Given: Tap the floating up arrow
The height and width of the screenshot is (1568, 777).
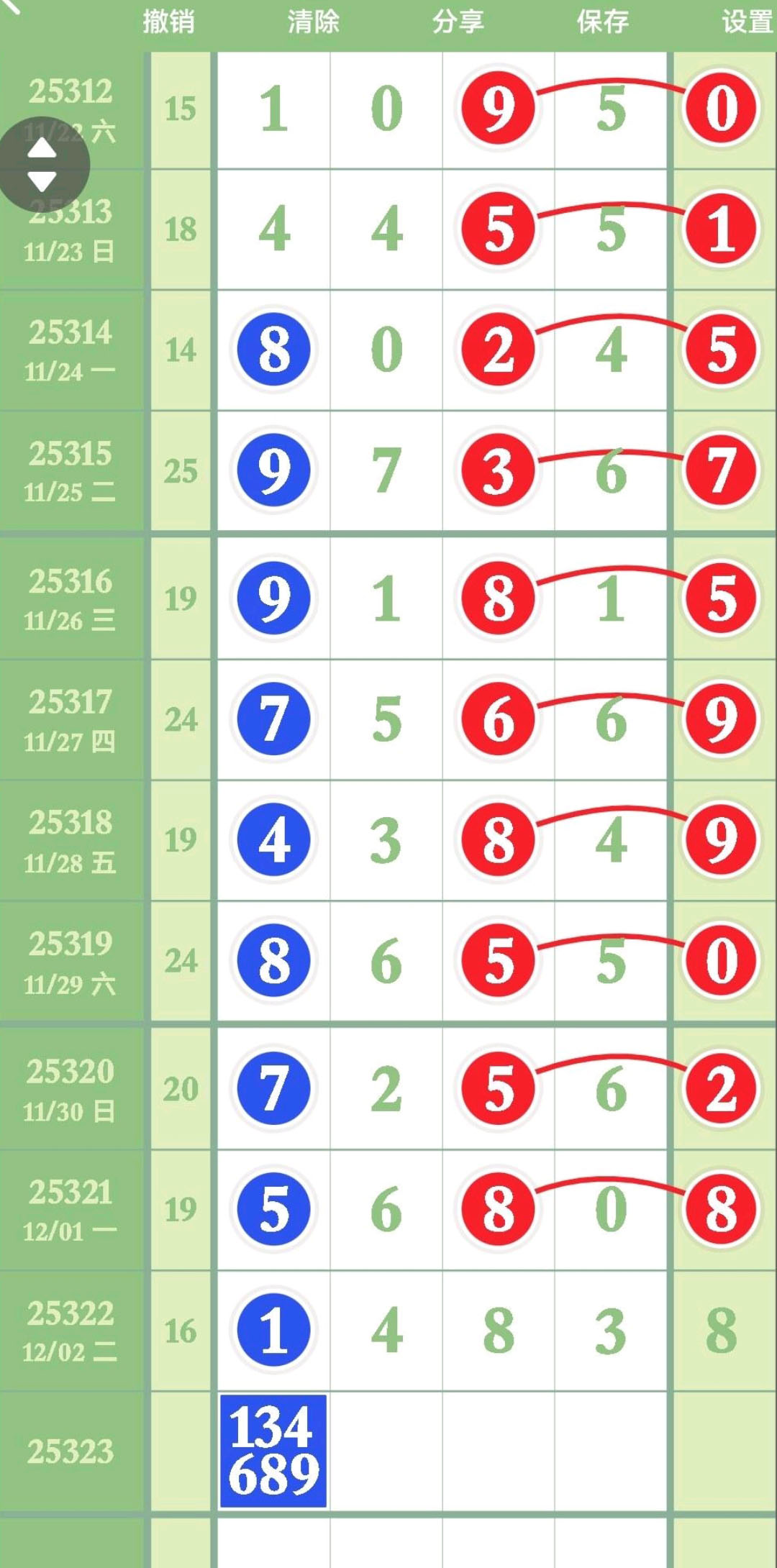Looking at the screenshot, I should [x=42, y=149].
